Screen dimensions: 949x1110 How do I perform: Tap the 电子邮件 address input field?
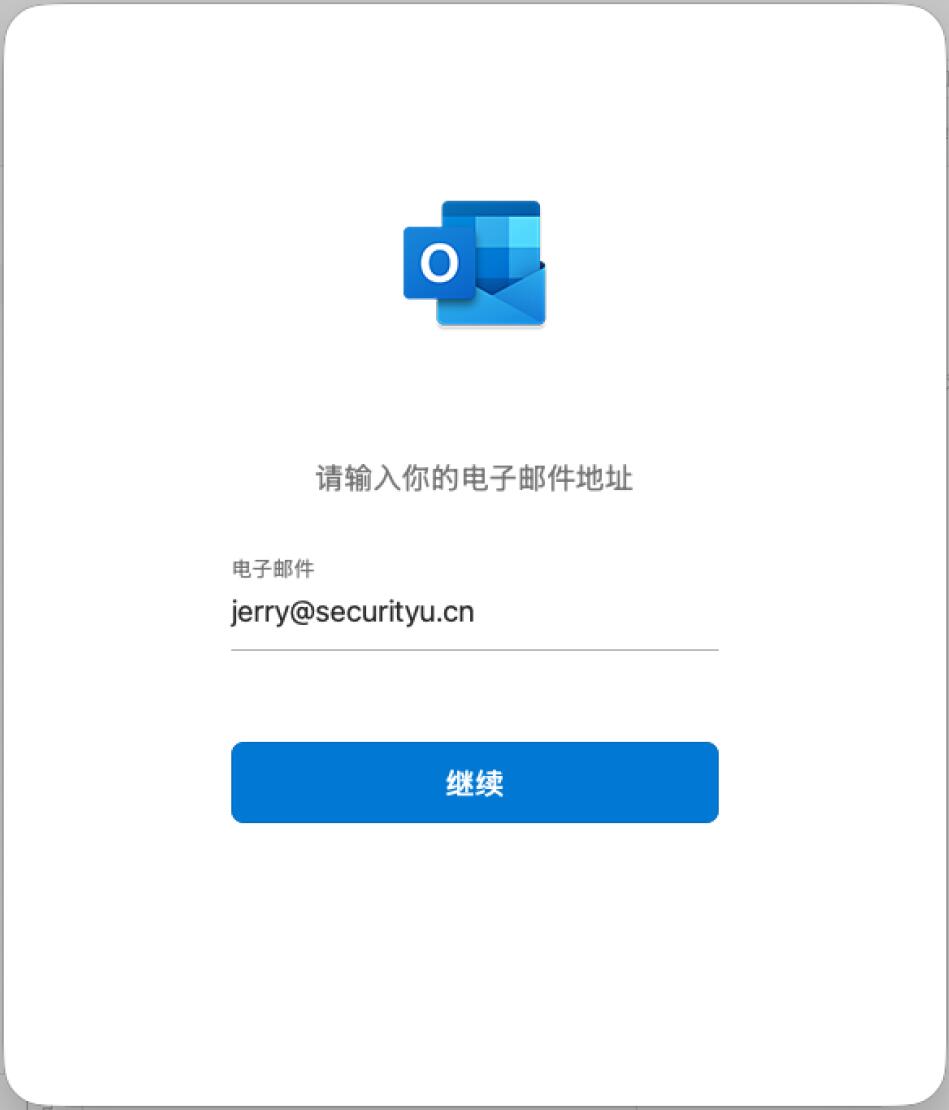474,613
